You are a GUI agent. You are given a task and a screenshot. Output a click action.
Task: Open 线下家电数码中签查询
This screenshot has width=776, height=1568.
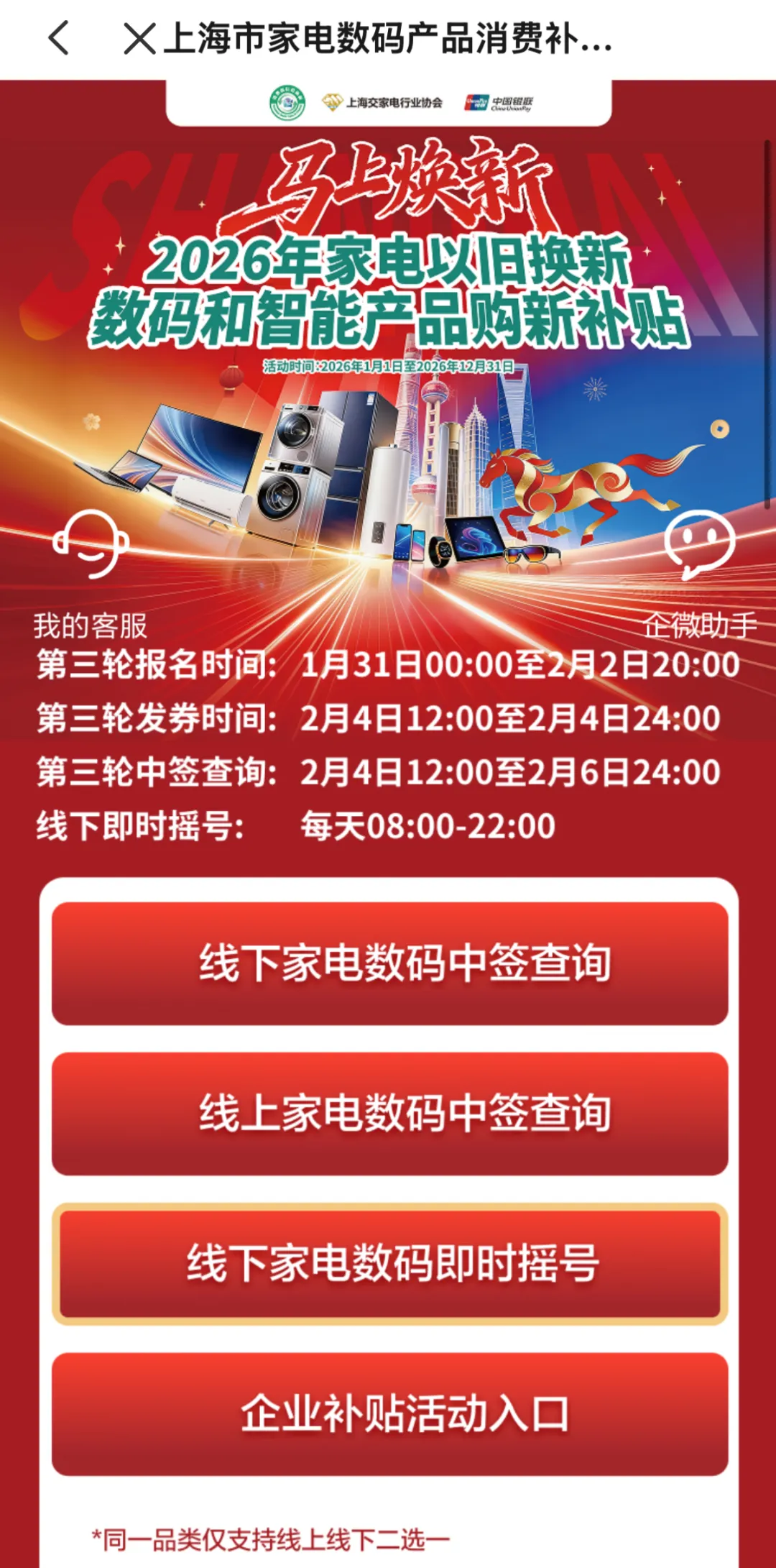389,963
